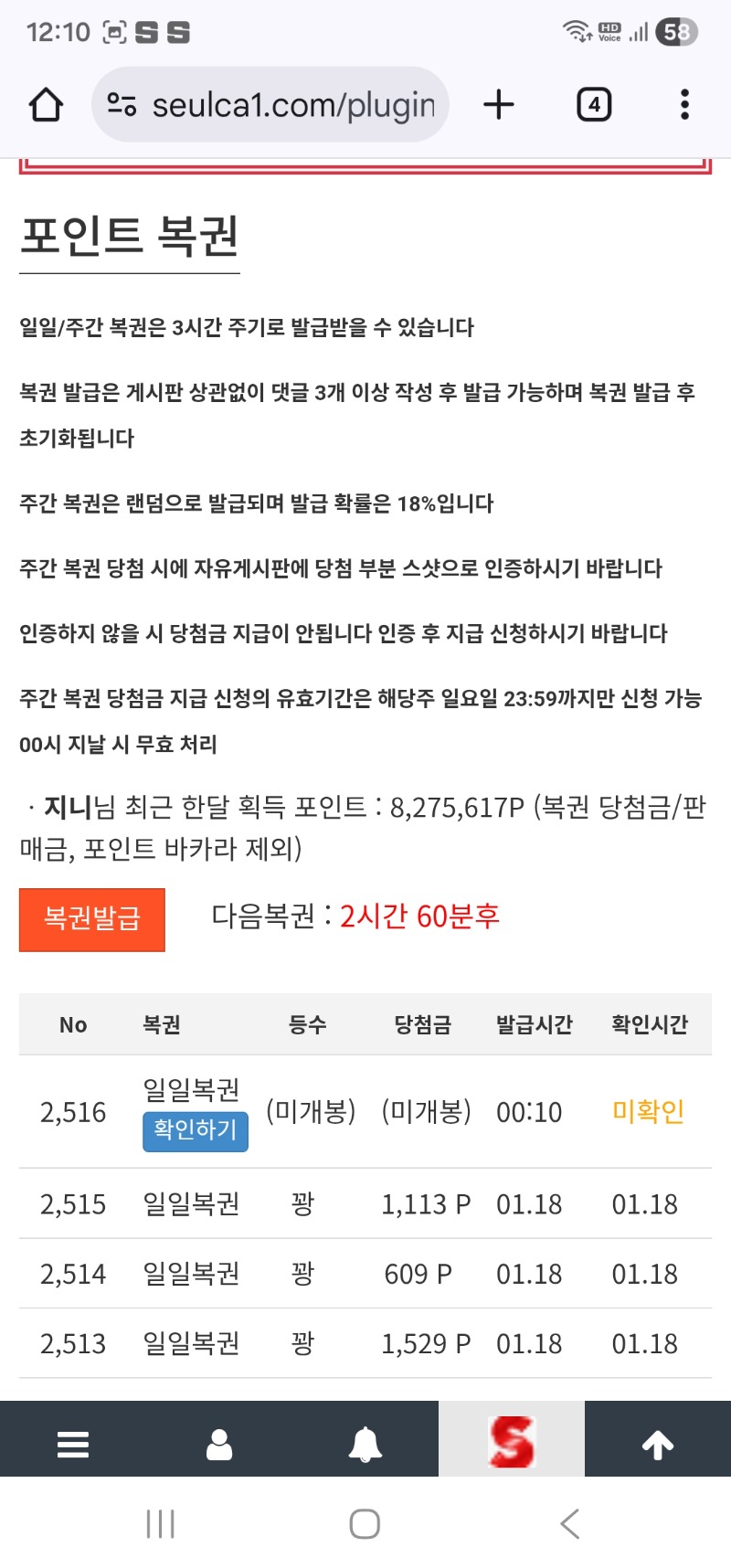Viewport: 731px width, 1568px height.
Task: Jump to top with the up arrow
Action: coord(658,1445)
